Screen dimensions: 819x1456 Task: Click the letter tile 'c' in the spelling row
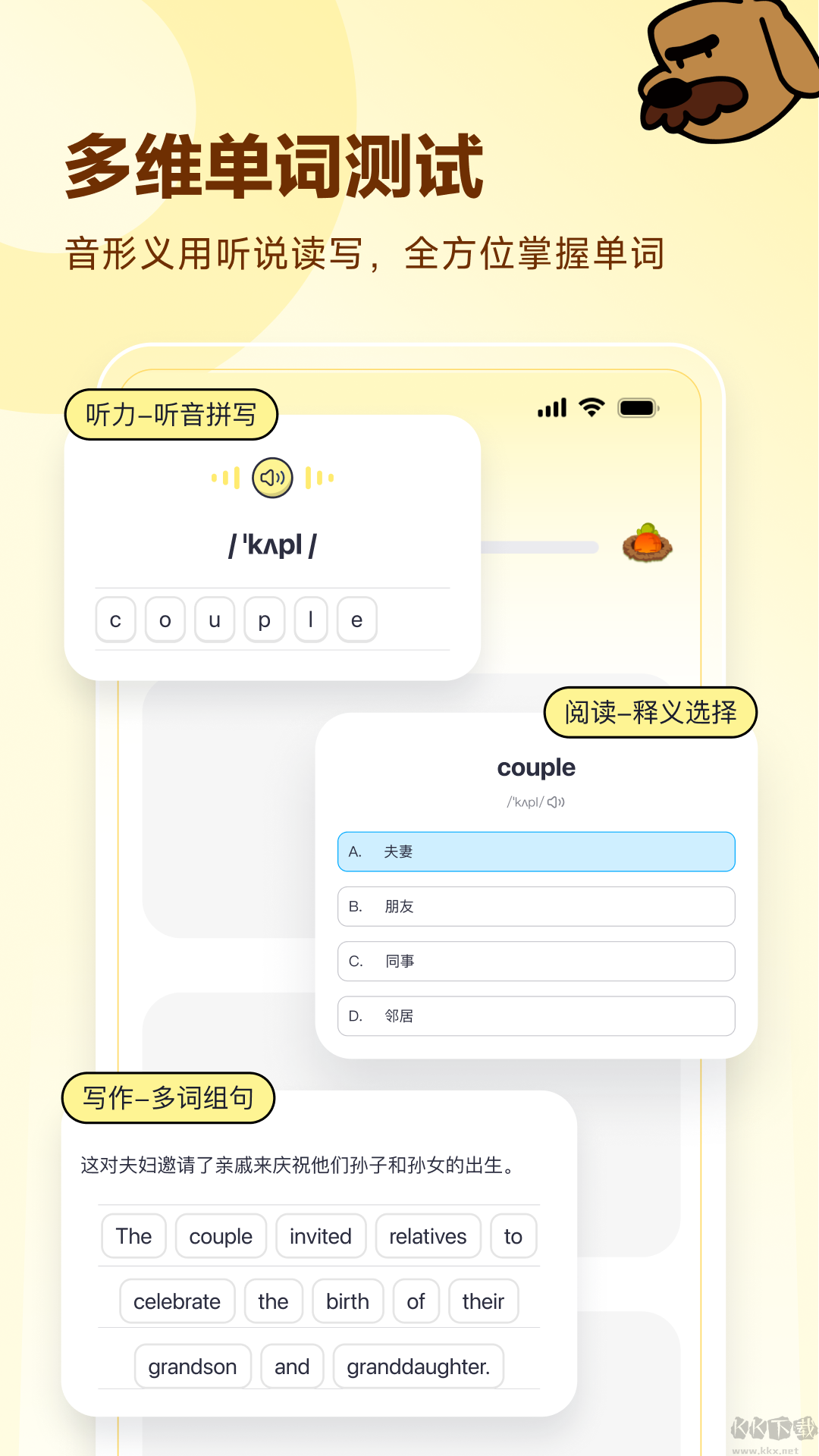point(115,620)
